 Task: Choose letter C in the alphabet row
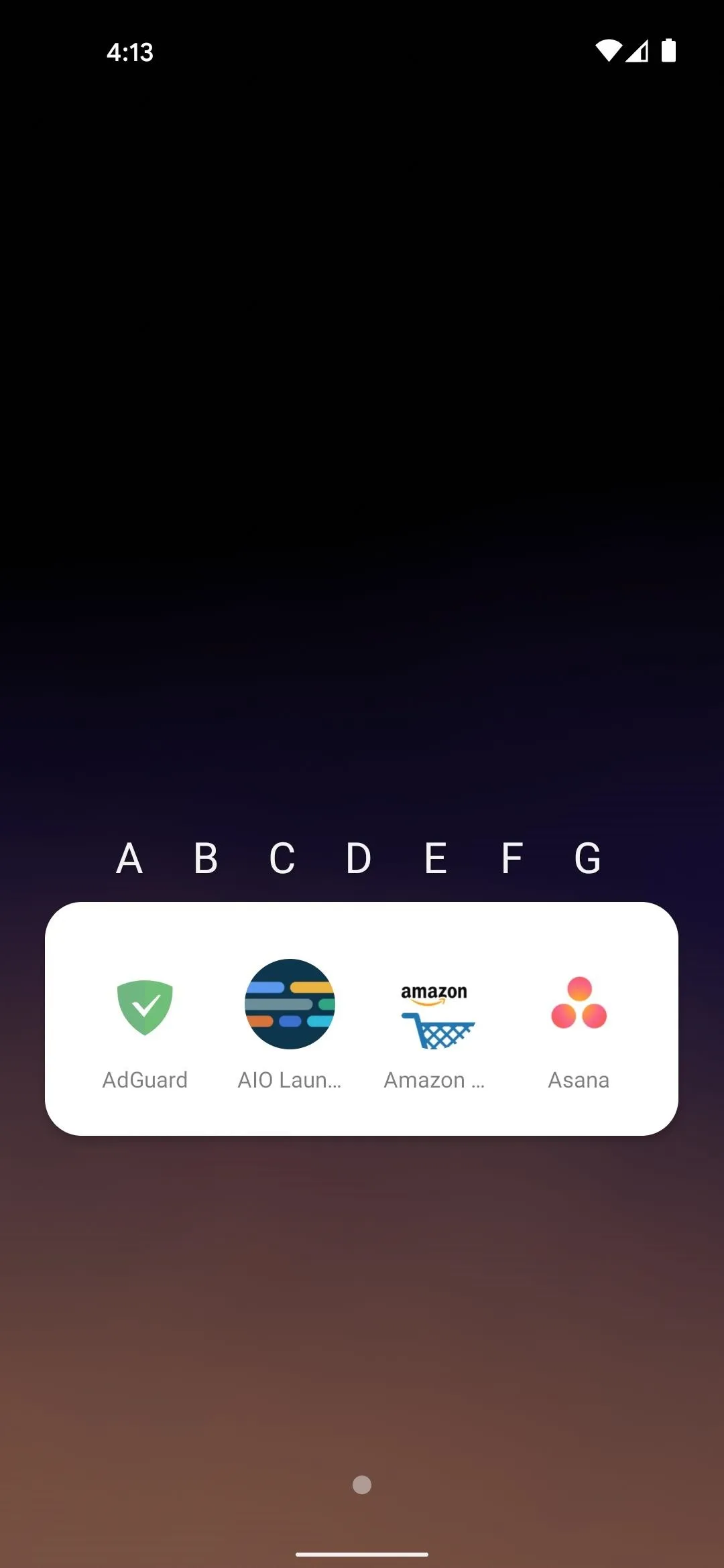pos(282,858)
